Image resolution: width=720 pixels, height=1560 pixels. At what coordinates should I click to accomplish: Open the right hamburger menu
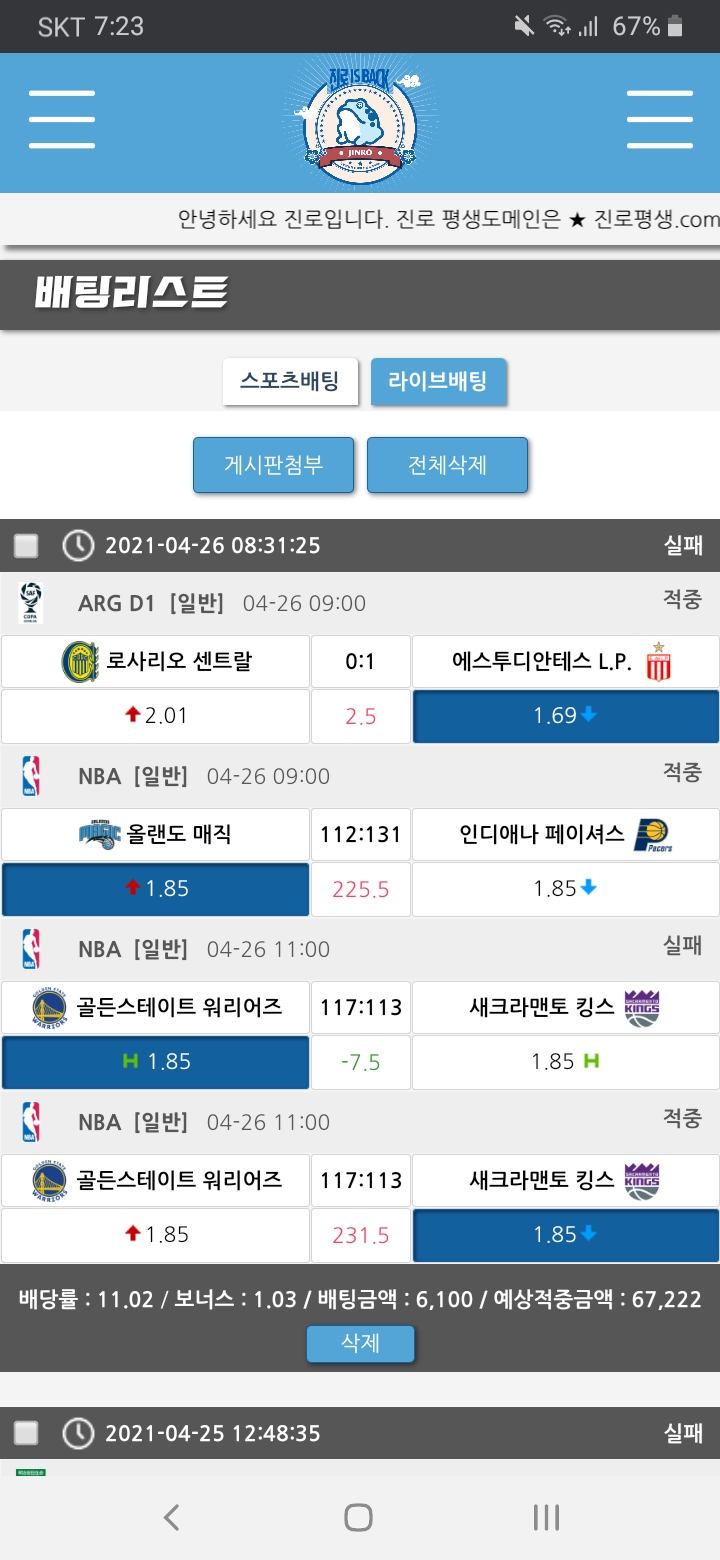pyautogui.click(x=659, y=120)
